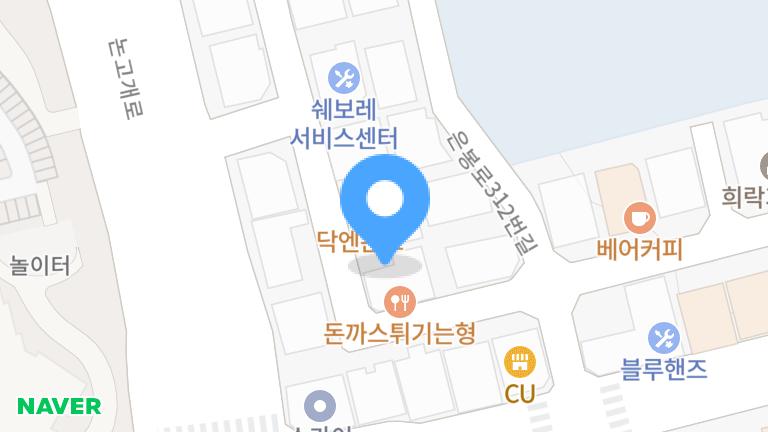The image size is (768, 432).
Task: Open the 돈까스튀기는형 restaurant marker
Action: (x=399, y=298)
